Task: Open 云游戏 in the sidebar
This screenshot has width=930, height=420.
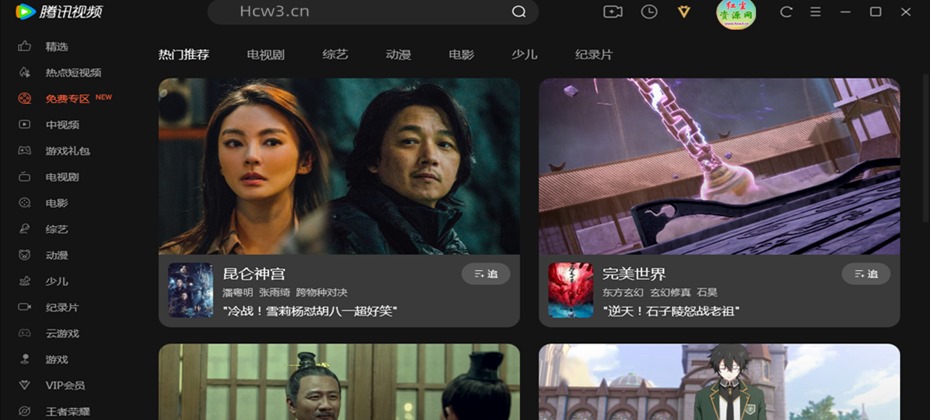Action: tap(62, 333)
